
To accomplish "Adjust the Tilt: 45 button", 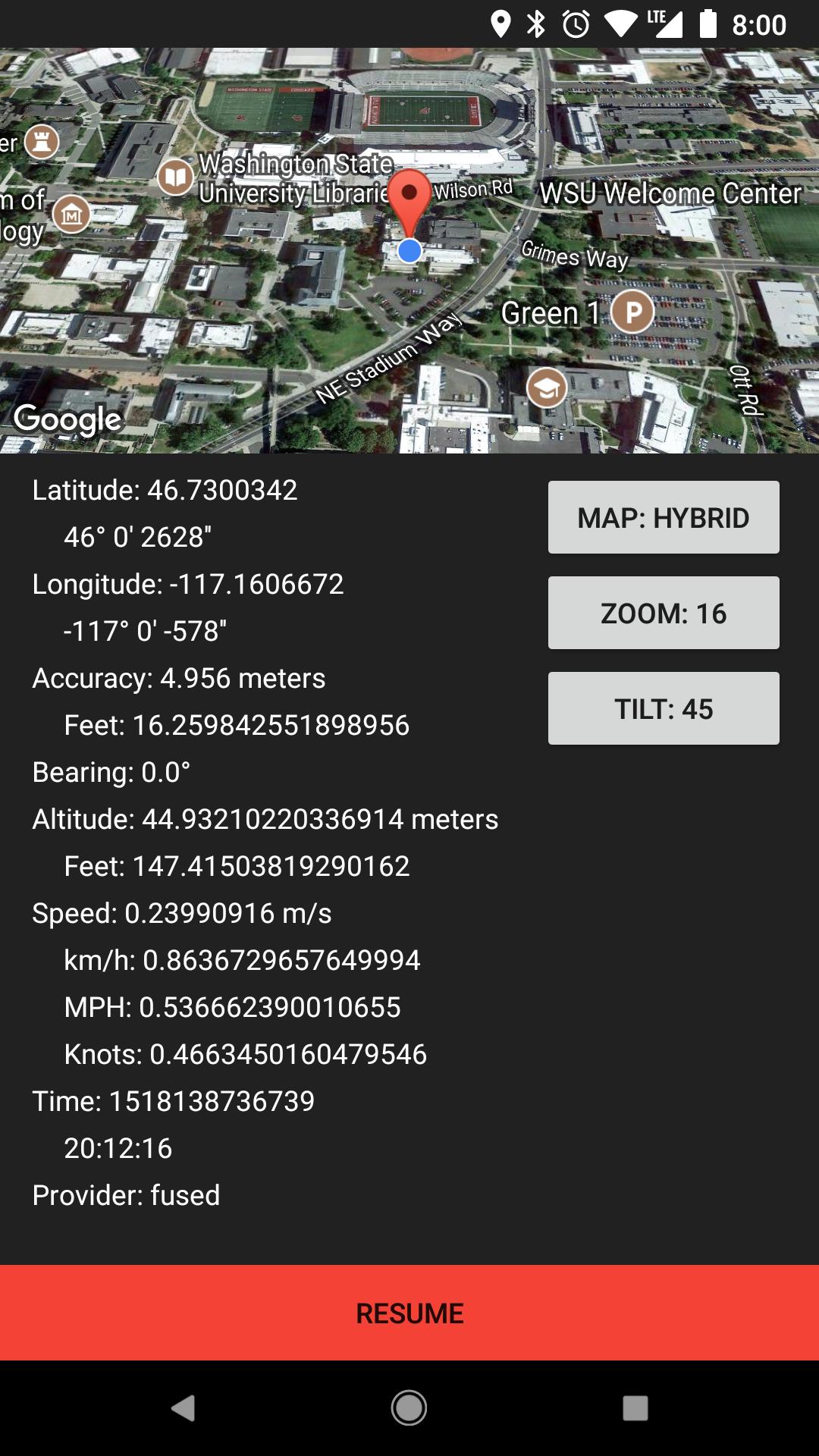I will 664,708.
